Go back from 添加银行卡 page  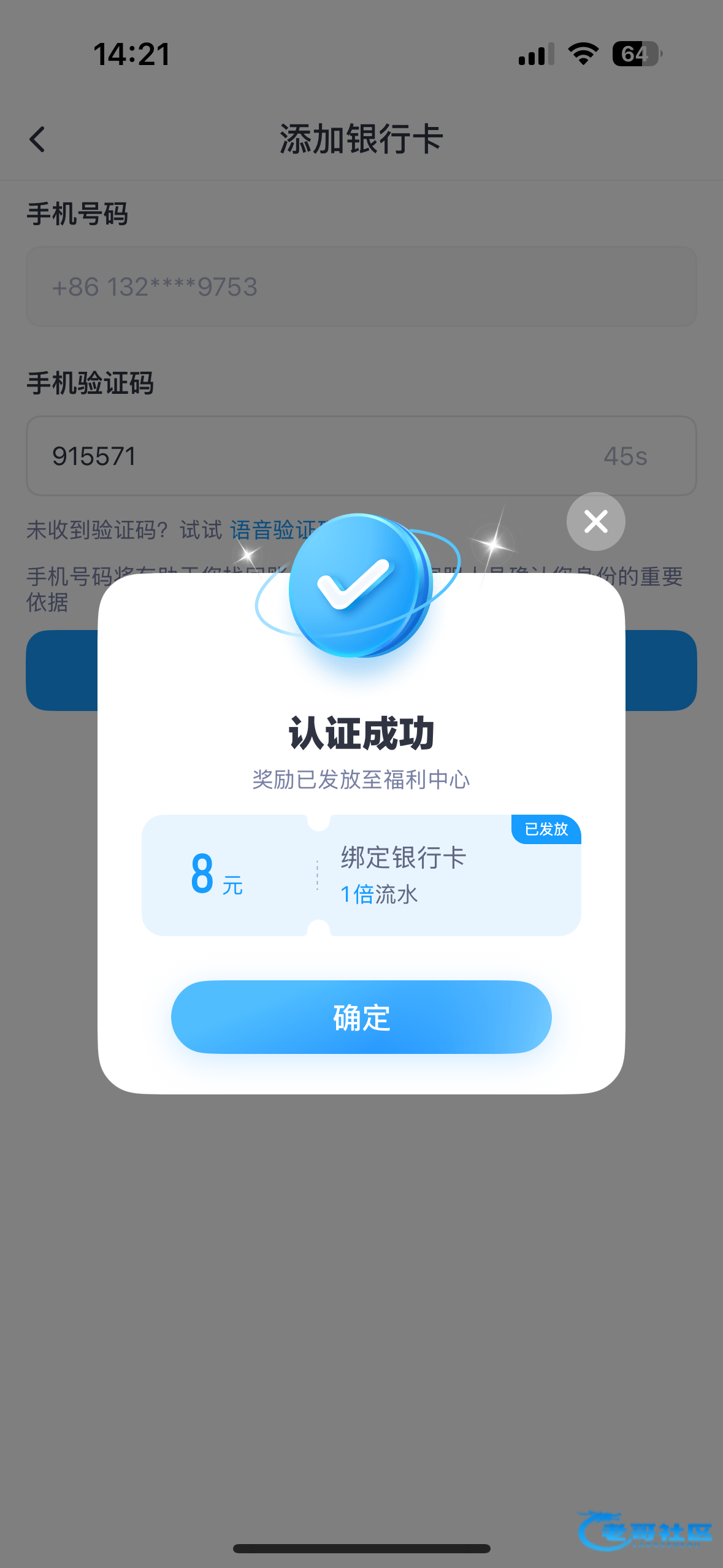[38, 139]
